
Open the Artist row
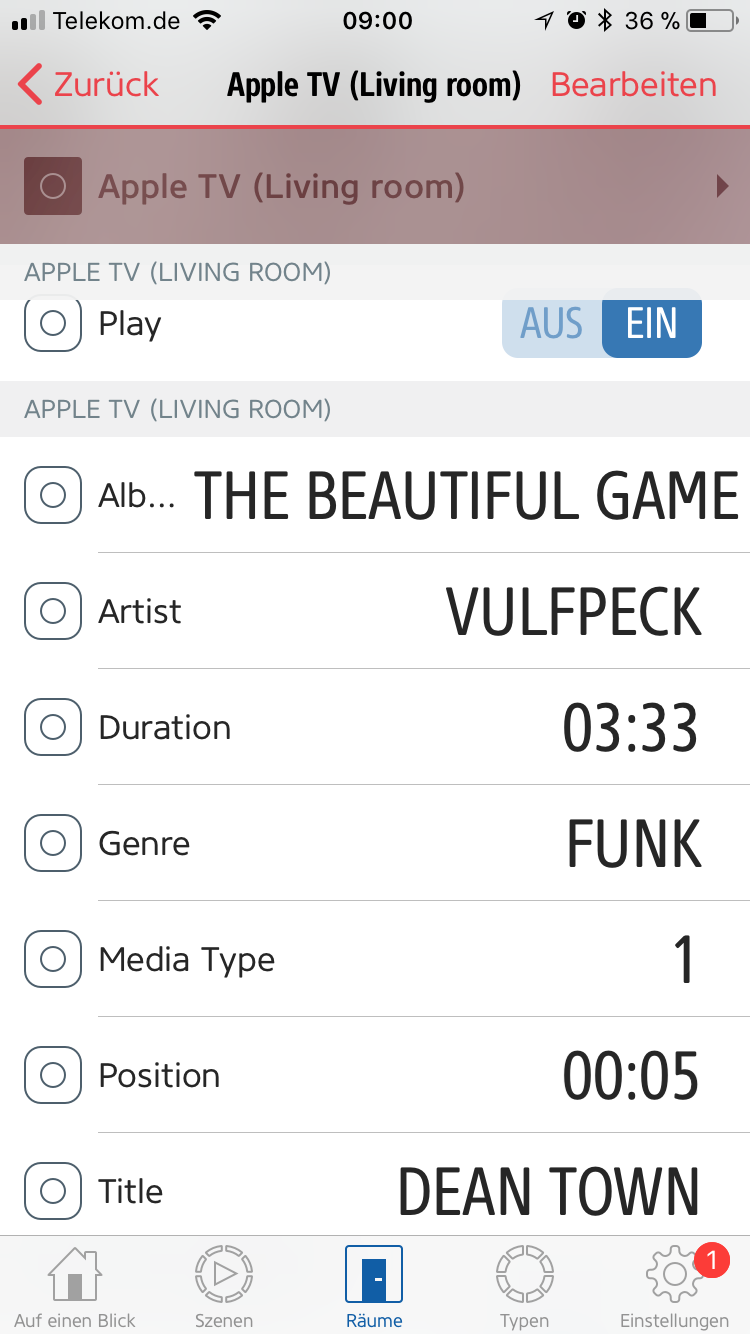(375, 611)
